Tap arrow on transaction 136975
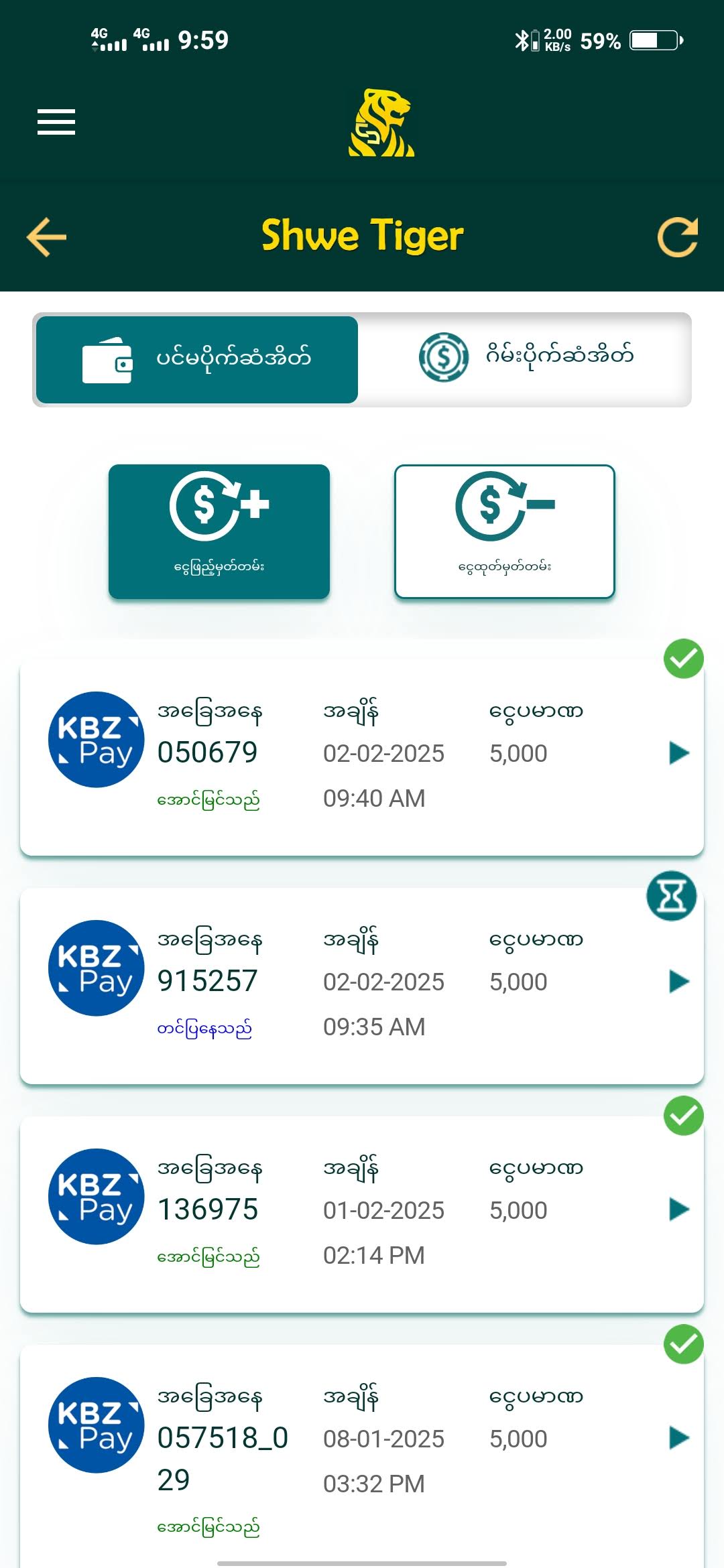Viewport: 724px width, 1568px height. [679, 1210]
